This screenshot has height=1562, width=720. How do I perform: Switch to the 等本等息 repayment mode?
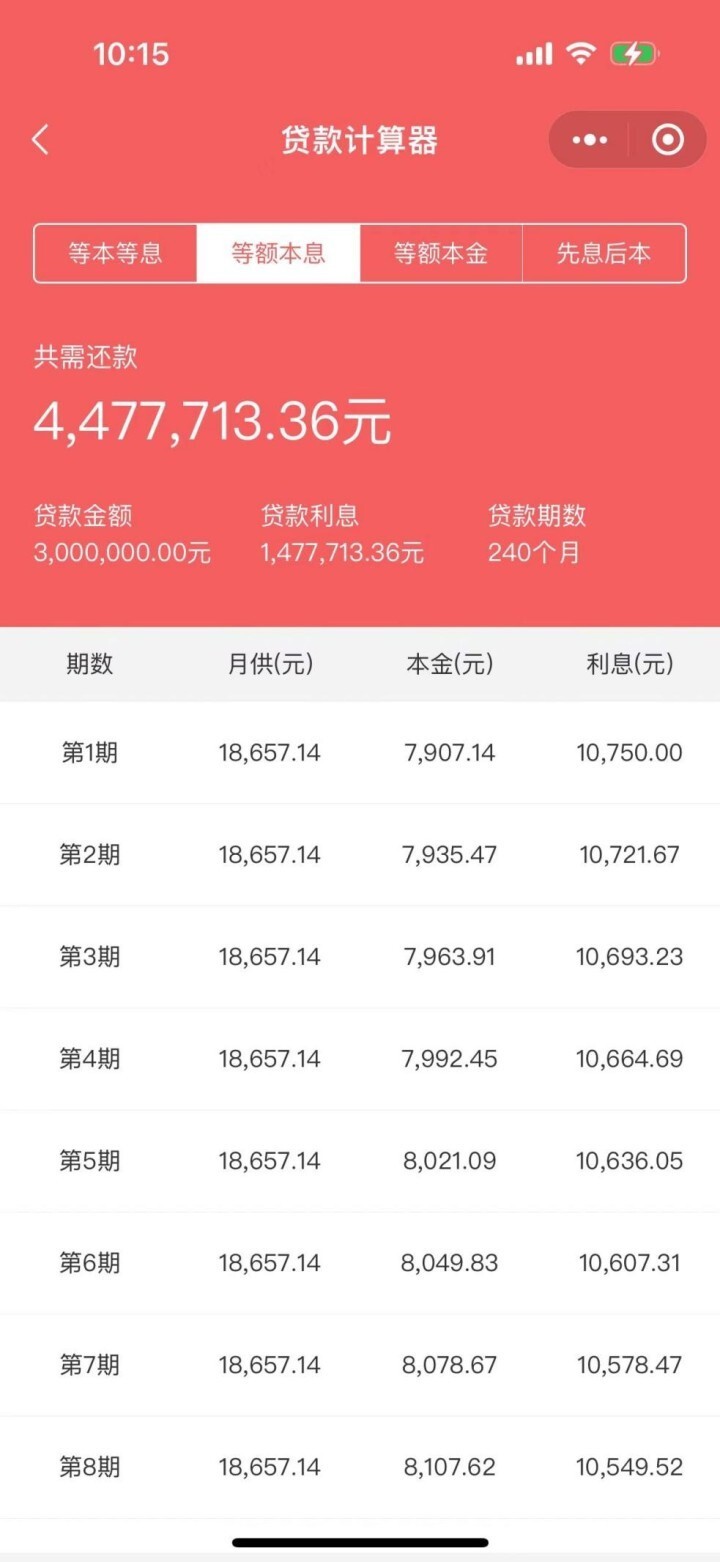(115, 253)
